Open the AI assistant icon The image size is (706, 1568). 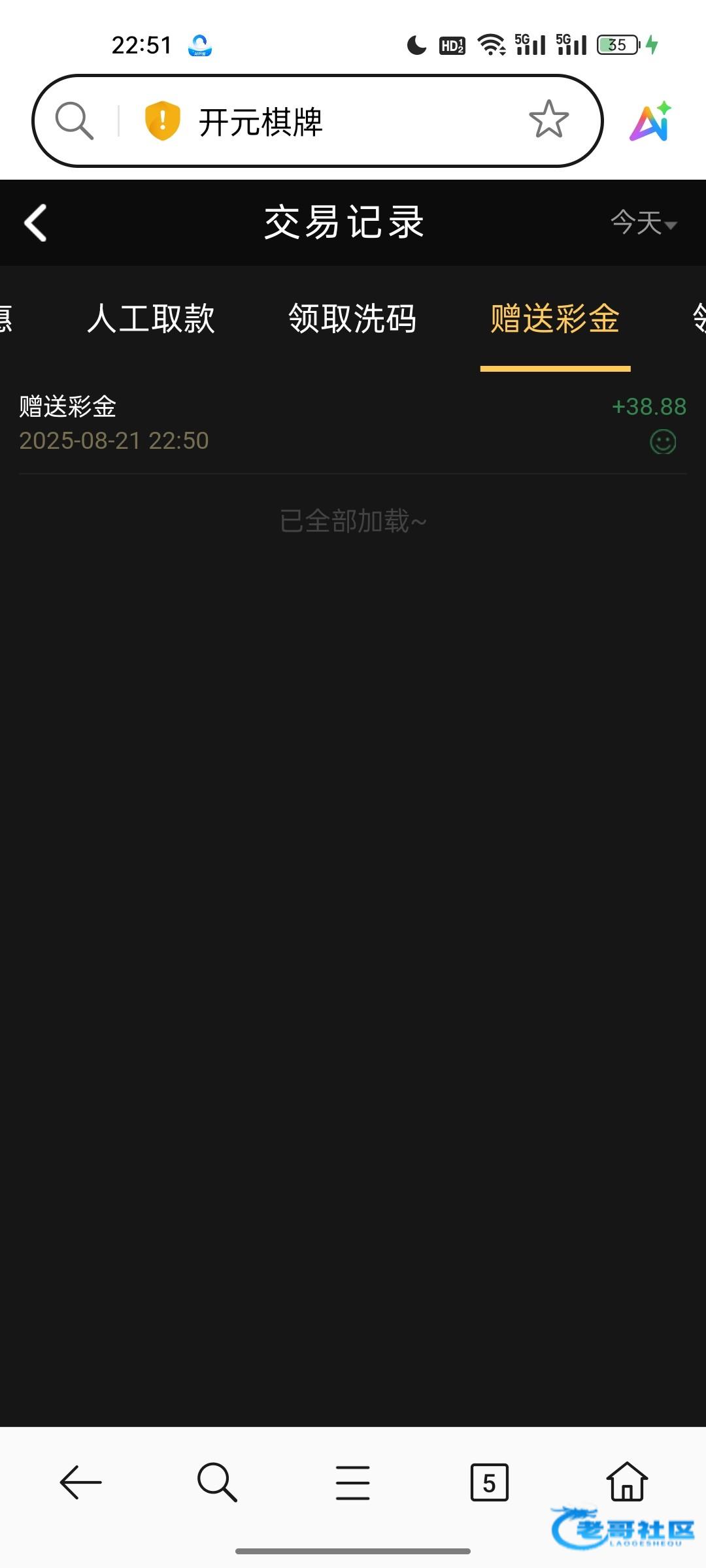tap(651, 122)
